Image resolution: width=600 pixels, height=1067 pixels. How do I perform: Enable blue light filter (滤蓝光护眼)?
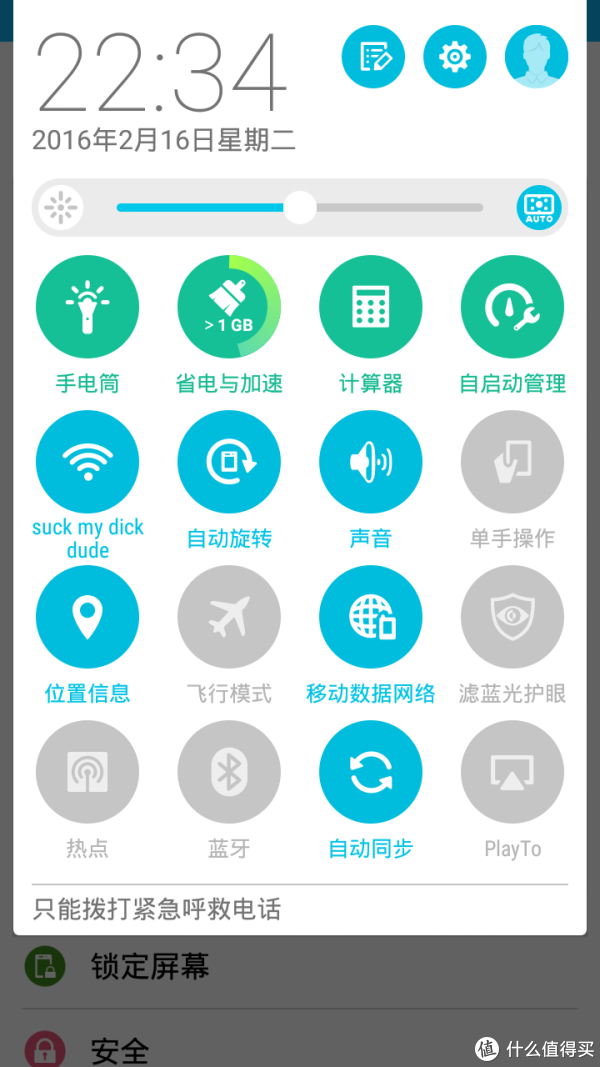click(512, 617)
